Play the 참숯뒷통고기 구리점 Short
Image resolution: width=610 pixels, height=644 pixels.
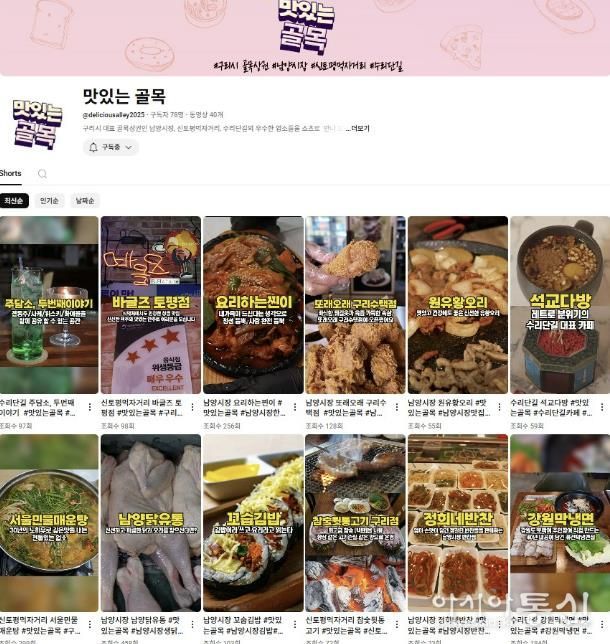(355, 522)
